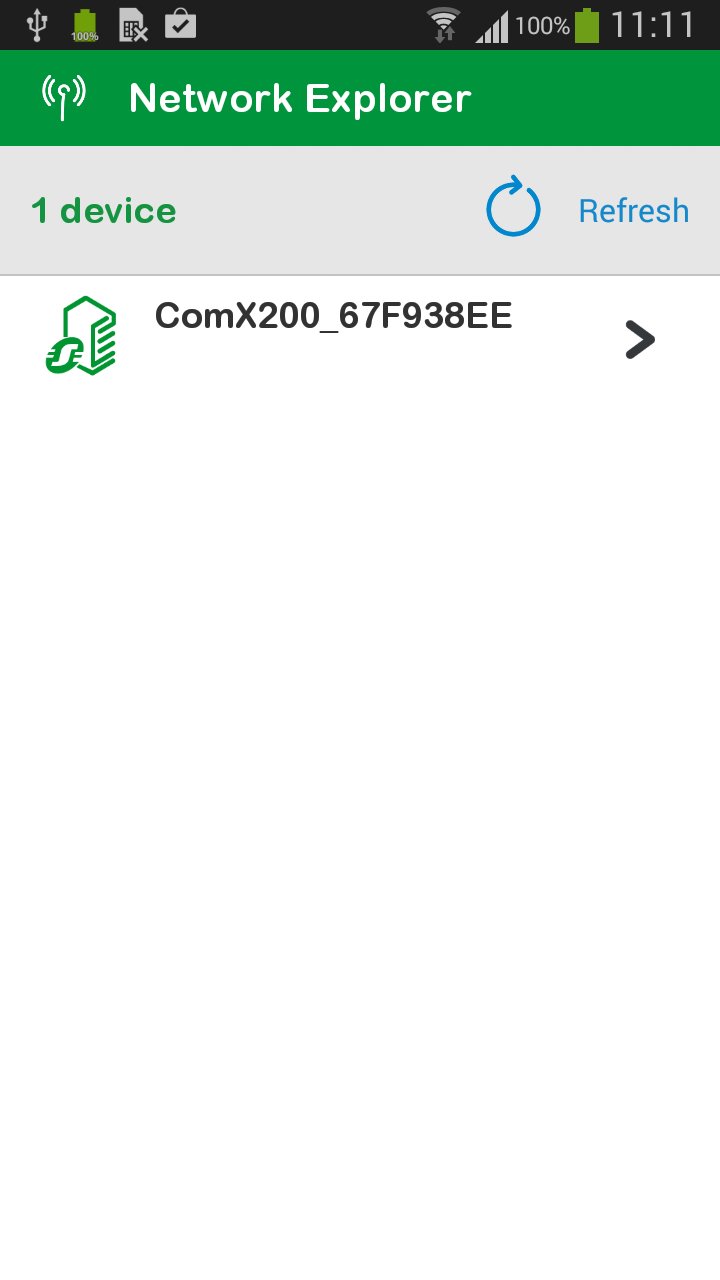Tap the green header bar of Network Explorer

(x=360, y=97)
